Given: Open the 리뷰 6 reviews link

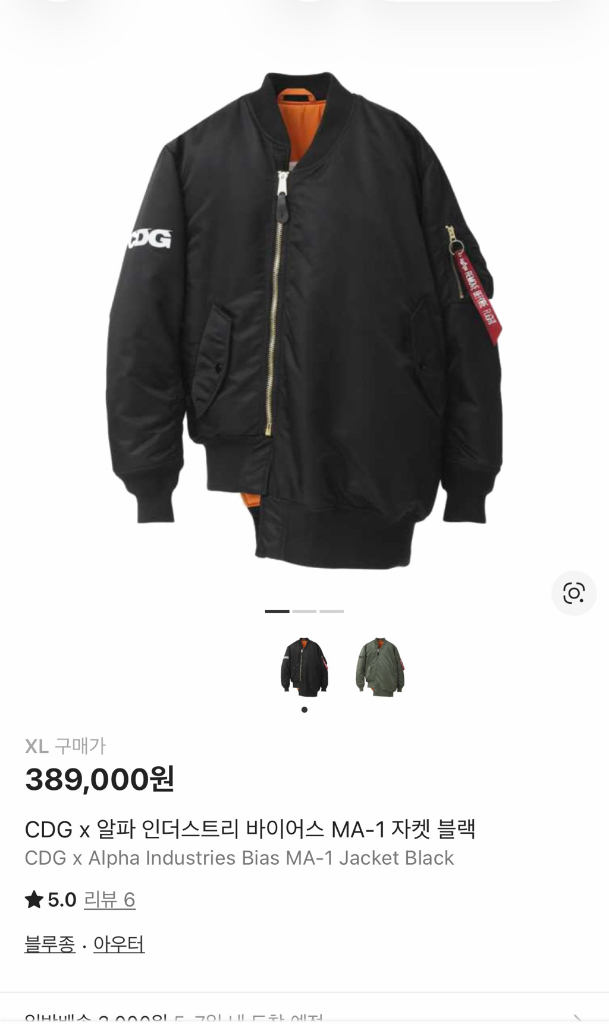Looking at the screenshot, I should point(109,900).
